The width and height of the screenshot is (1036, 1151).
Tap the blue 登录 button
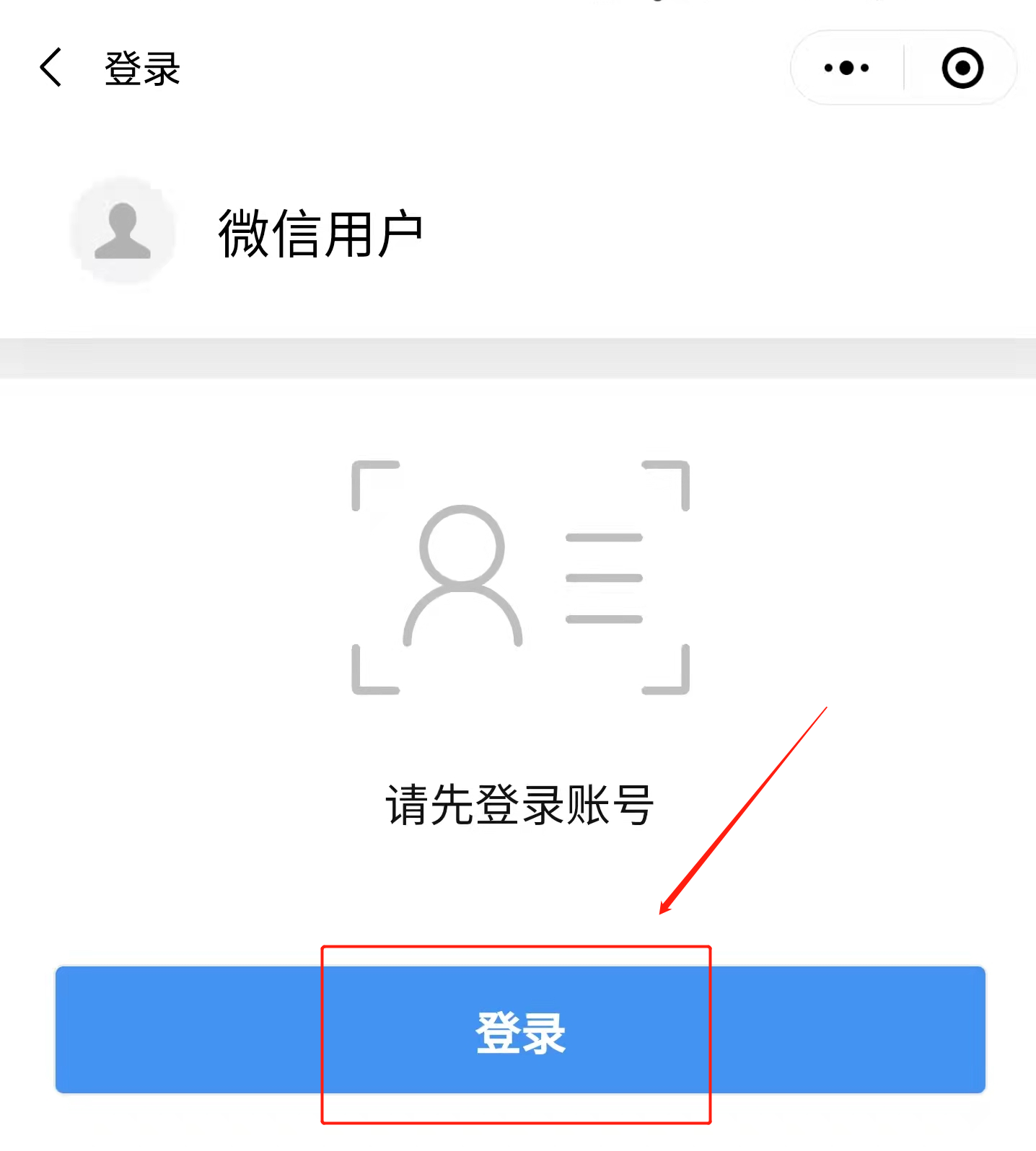pyautogui.click(x=519, y=1031)
